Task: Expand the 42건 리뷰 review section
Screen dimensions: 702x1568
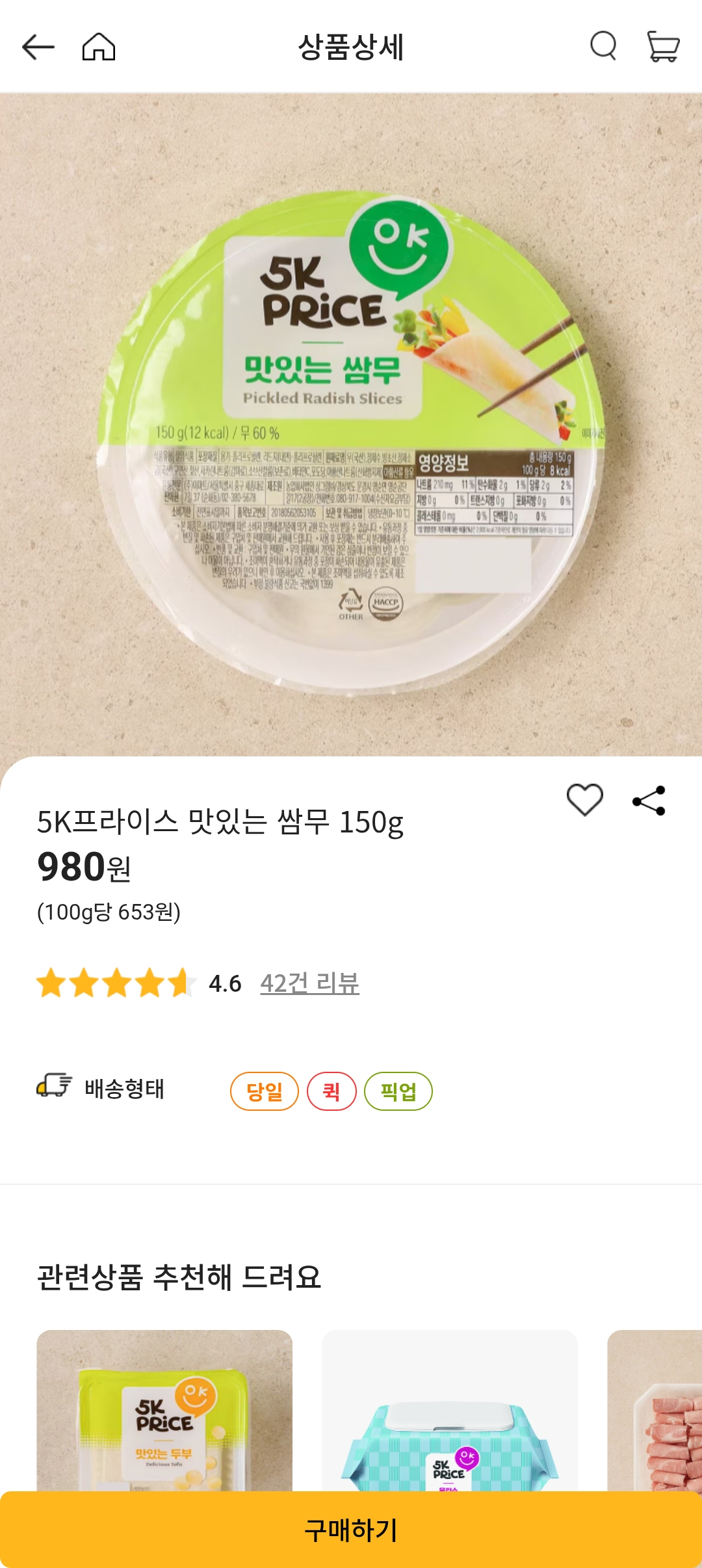Action: pyautogui.click(x=311, y=985)
